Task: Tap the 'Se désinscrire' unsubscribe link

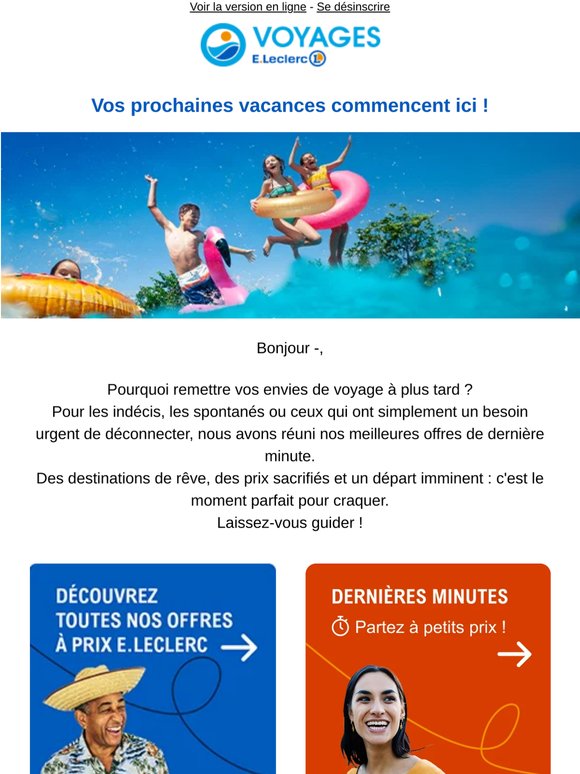Action: [x=353, y=7]
